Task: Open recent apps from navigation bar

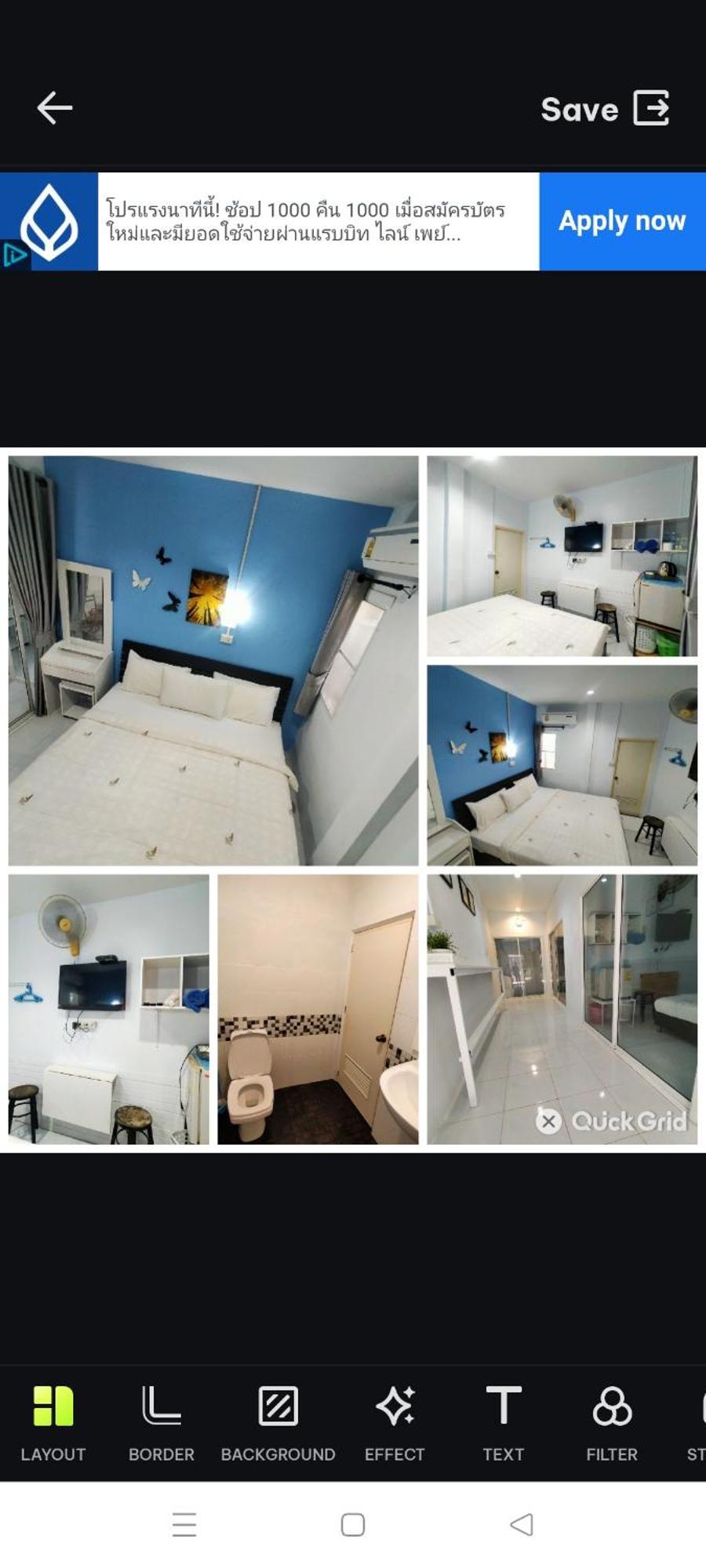Action: pos(184,1525)
